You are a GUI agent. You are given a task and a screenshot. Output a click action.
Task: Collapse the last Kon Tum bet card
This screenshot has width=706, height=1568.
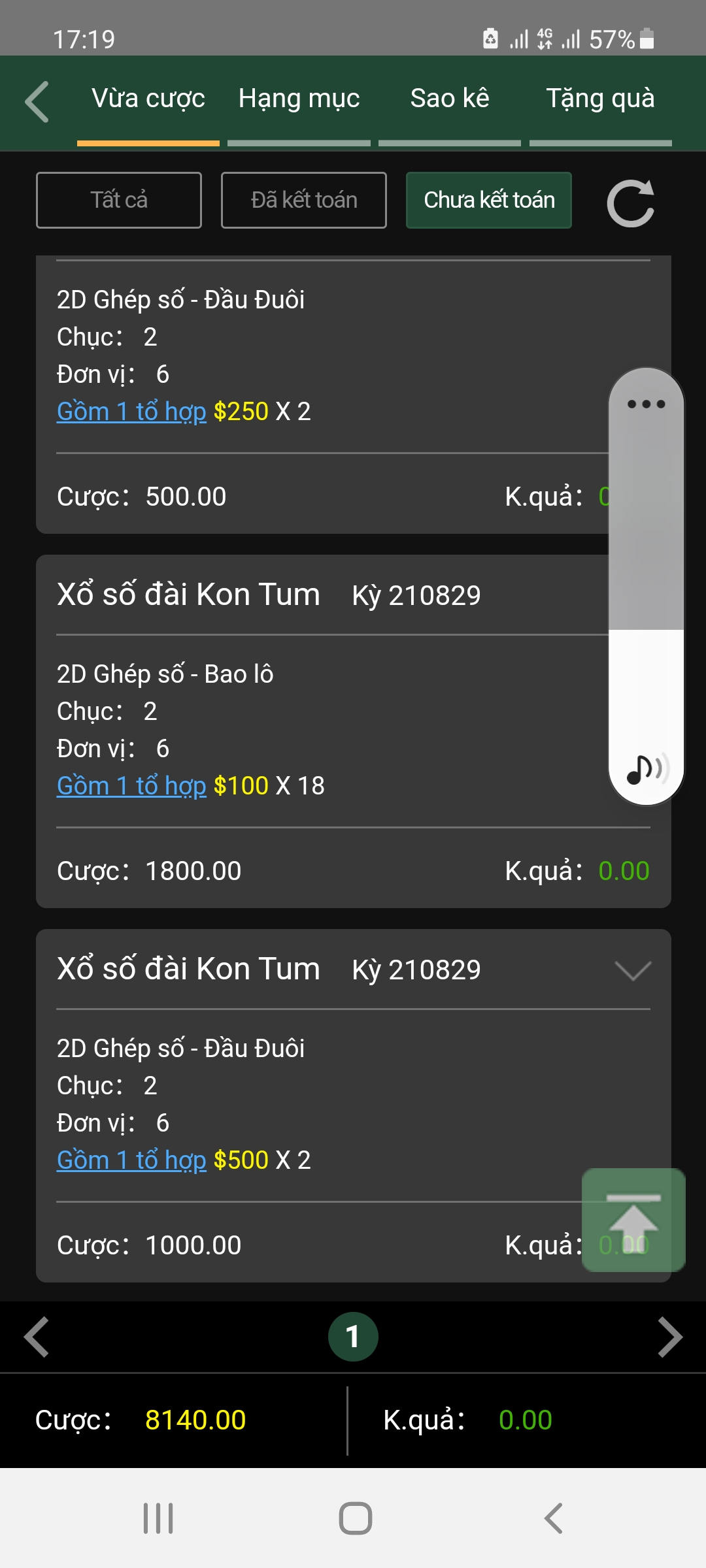pyautogui.click(x=633, y=970)
